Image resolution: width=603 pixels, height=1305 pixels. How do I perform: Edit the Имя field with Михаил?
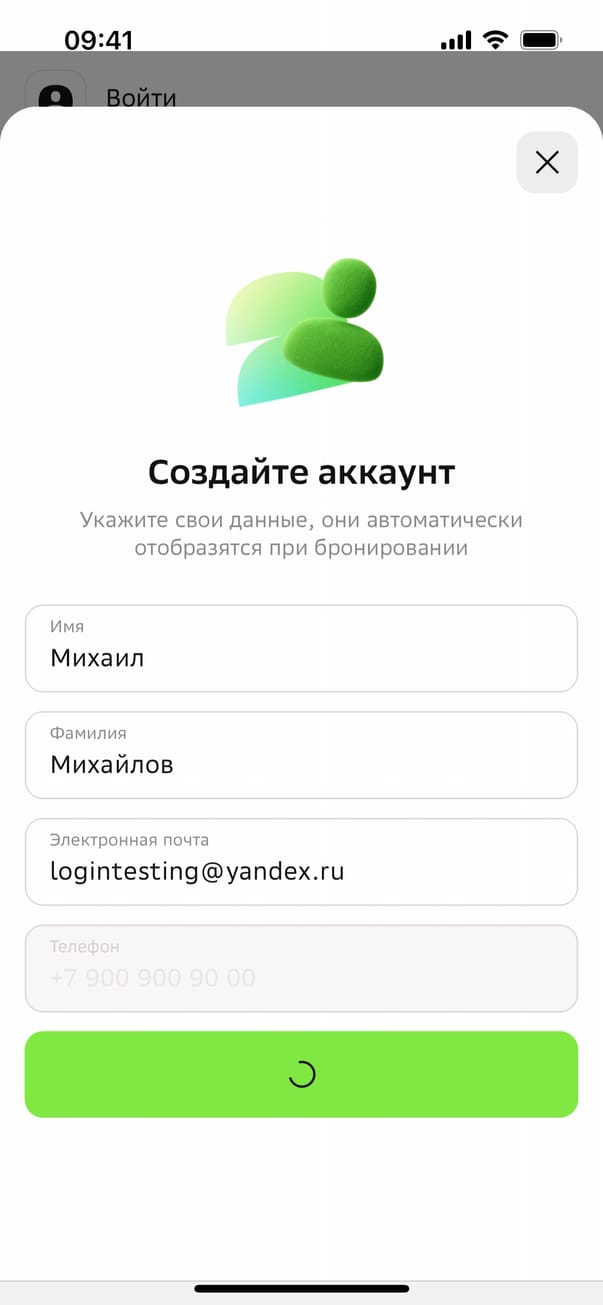301,648
